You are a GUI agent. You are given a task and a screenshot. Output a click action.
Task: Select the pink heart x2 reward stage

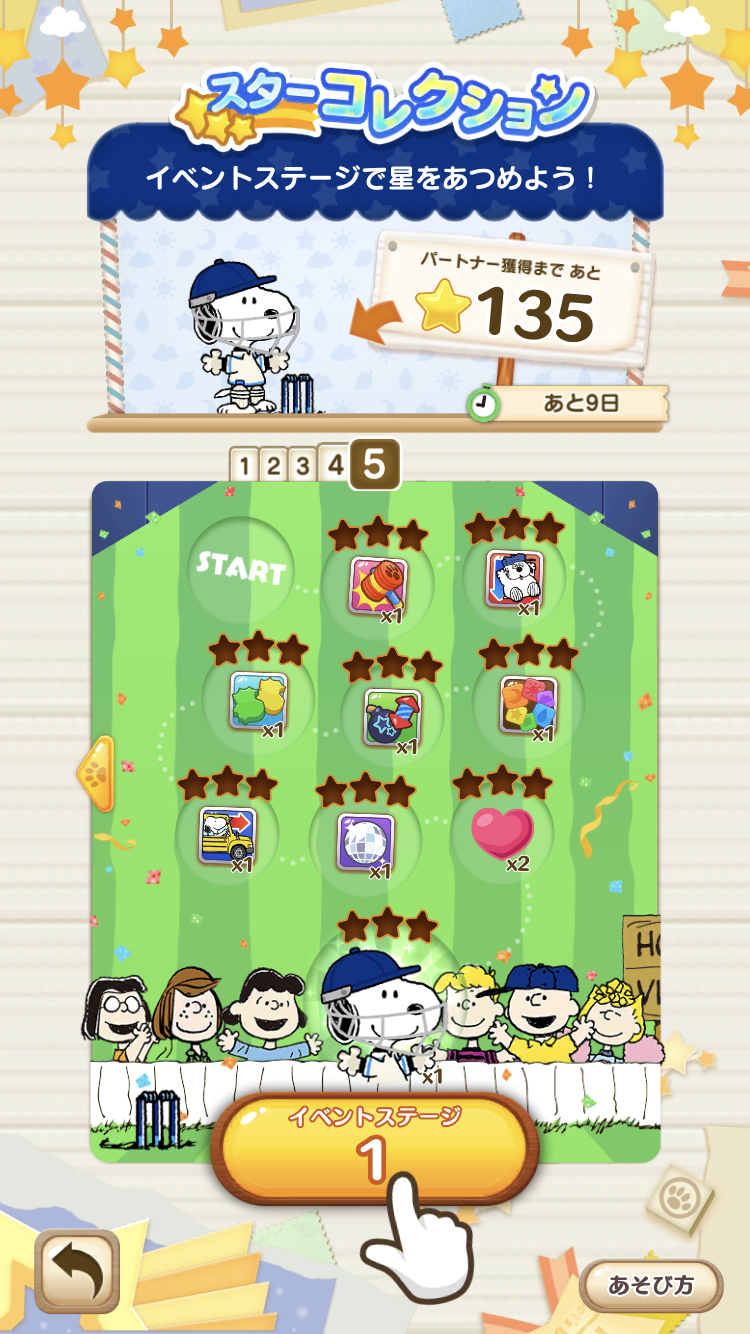tap(503, 833)
